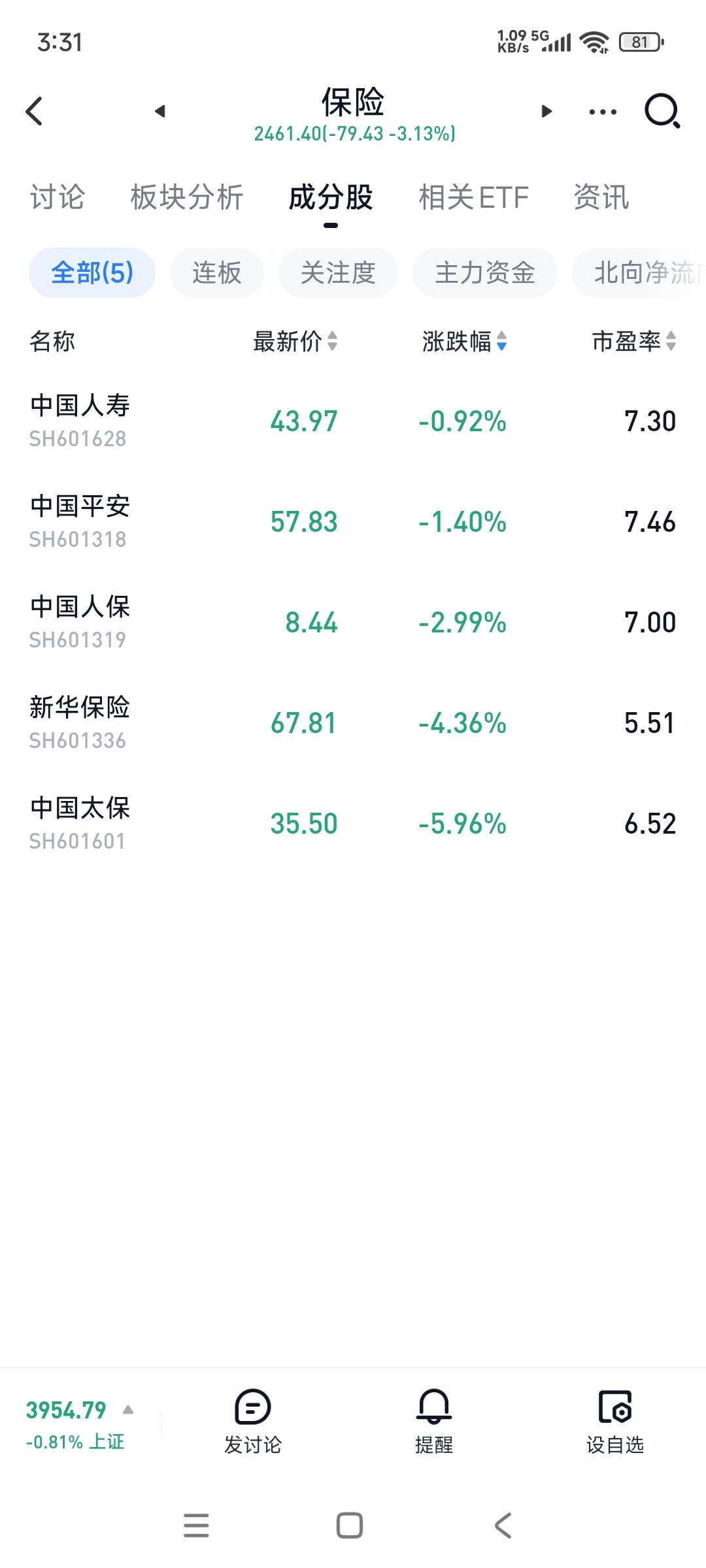Select the 连板 filter chip

pos(217,273)
